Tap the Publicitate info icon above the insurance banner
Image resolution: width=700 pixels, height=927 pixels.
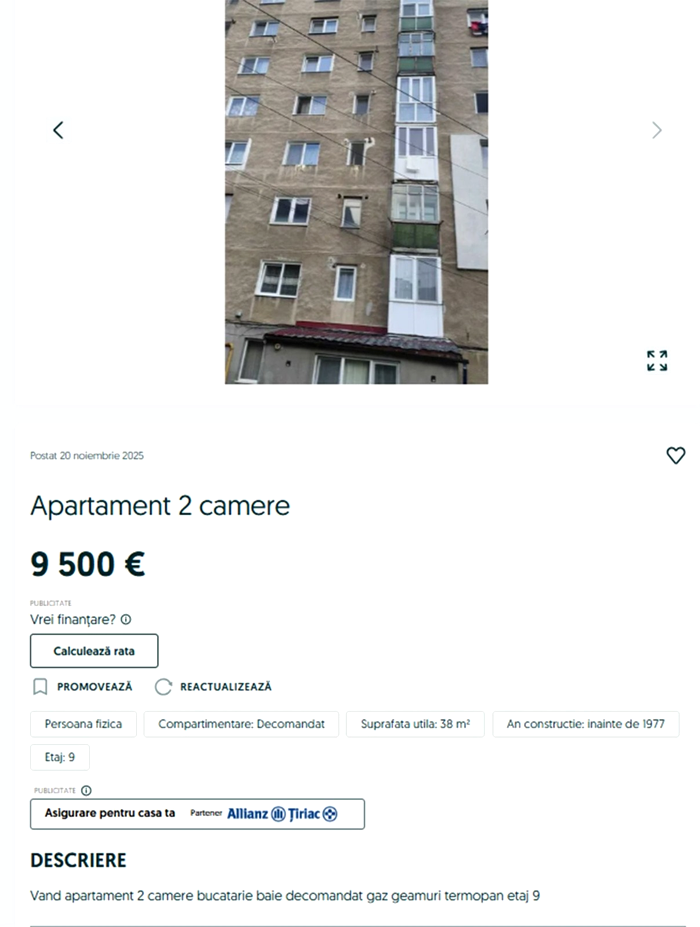coord(86,790)
